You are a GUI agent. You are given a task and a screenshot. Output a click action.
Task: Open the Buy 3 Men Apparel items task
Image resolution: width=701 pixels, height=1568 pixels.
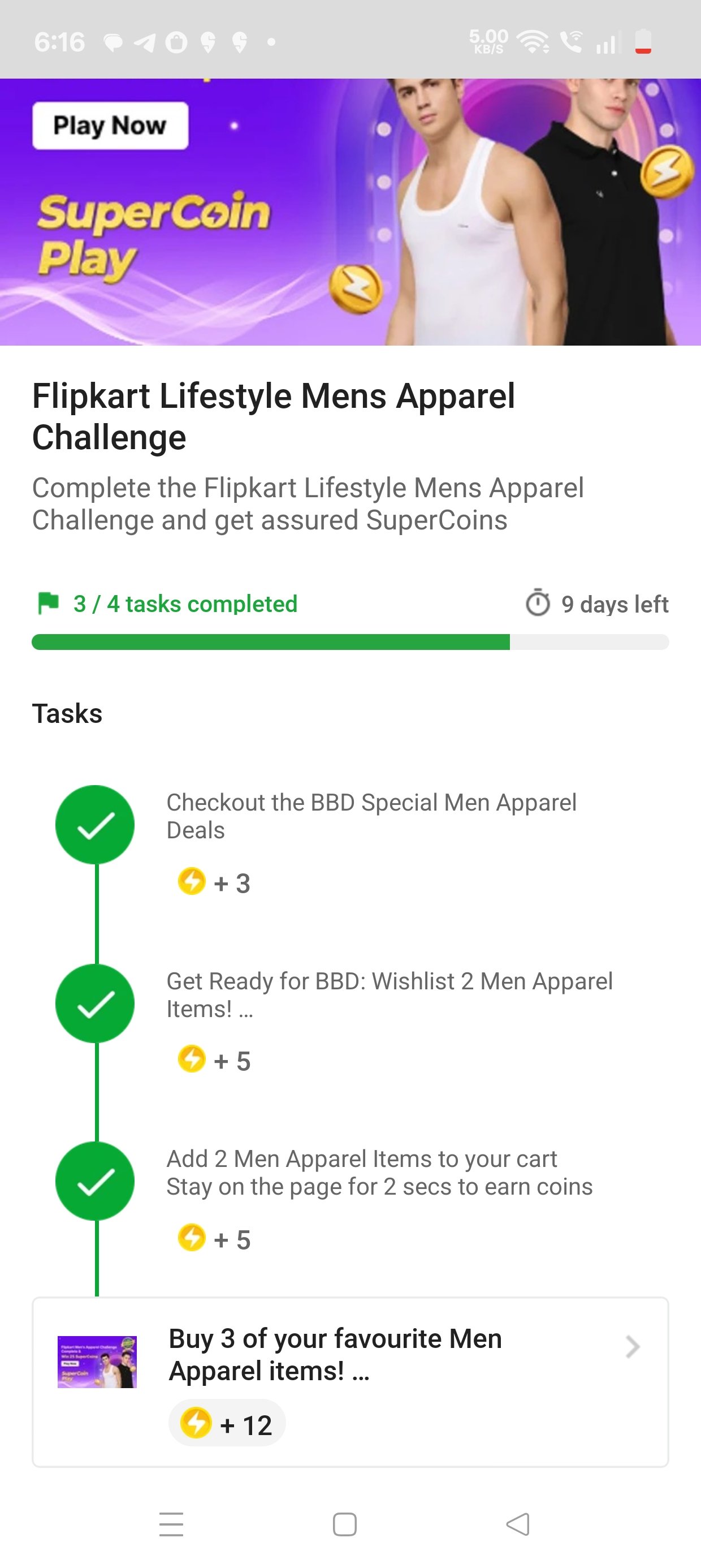click(x=350, y=1382)
